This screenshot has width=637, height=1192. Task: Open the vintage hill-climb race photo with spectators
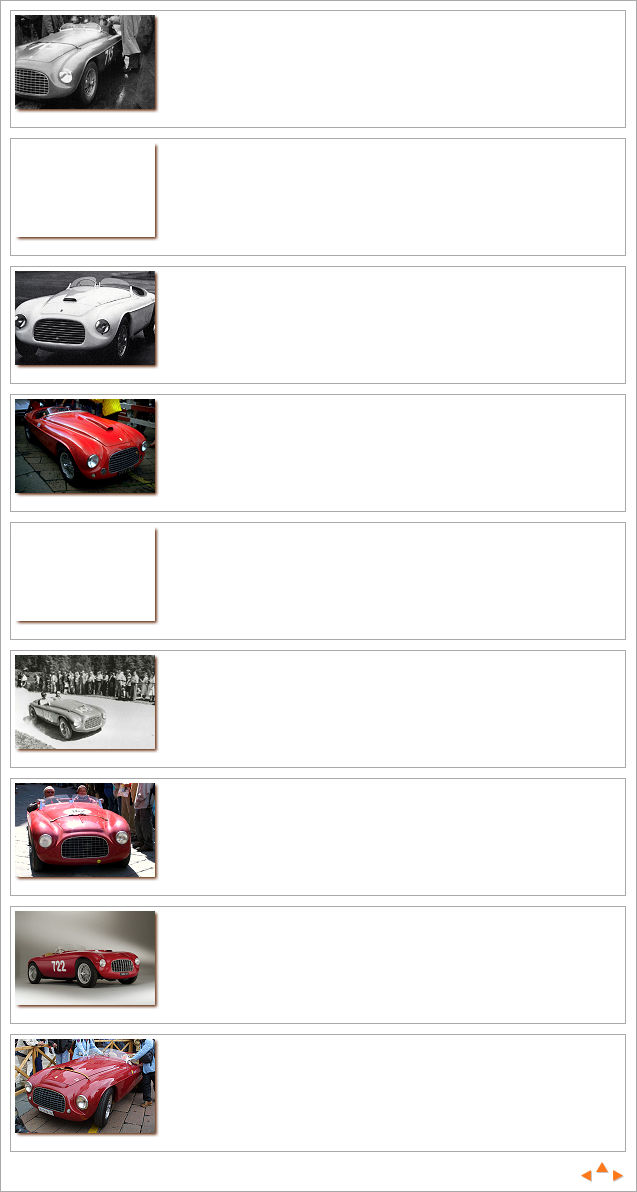(x=85, y=702)
